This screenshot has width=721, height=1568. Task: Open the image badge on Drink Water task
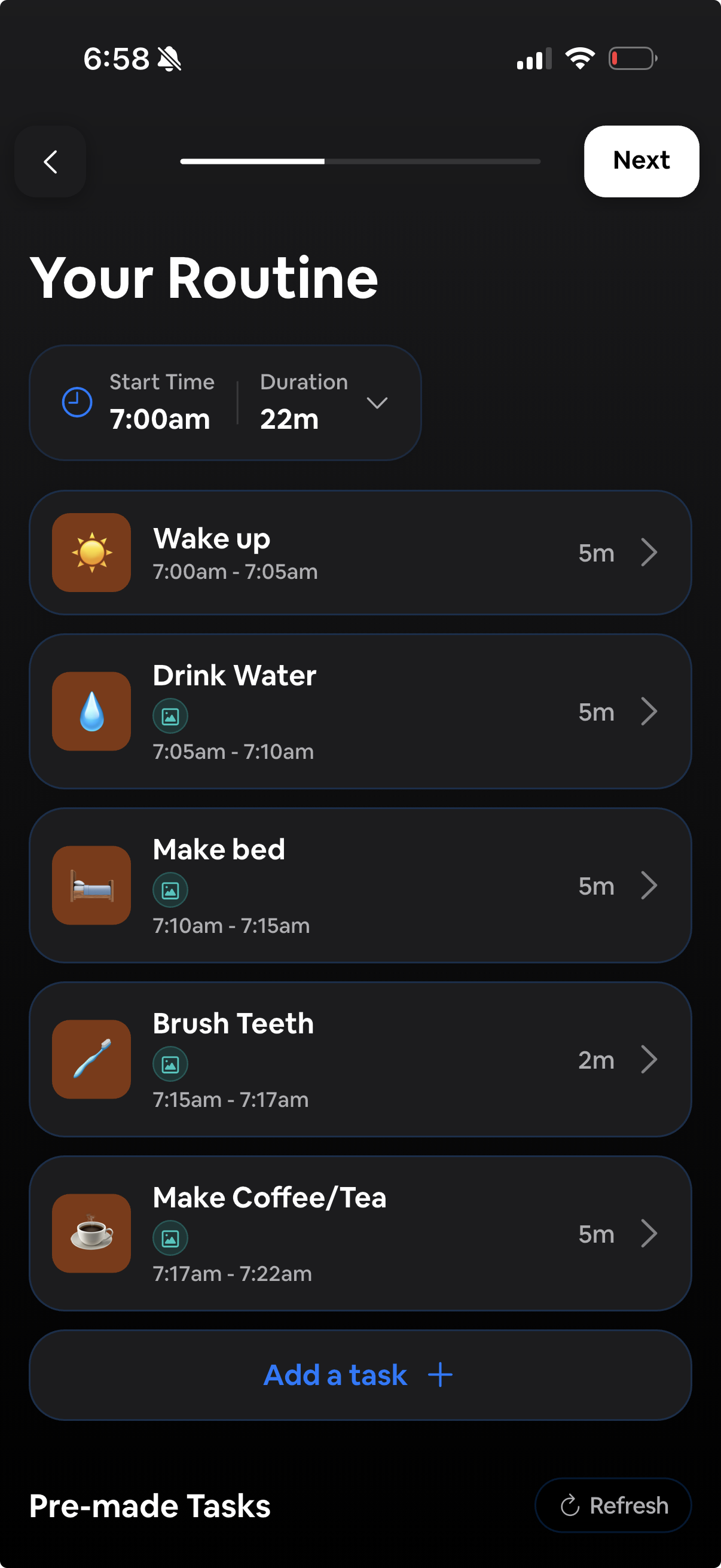pyautogui.click(x=170, y=715)
